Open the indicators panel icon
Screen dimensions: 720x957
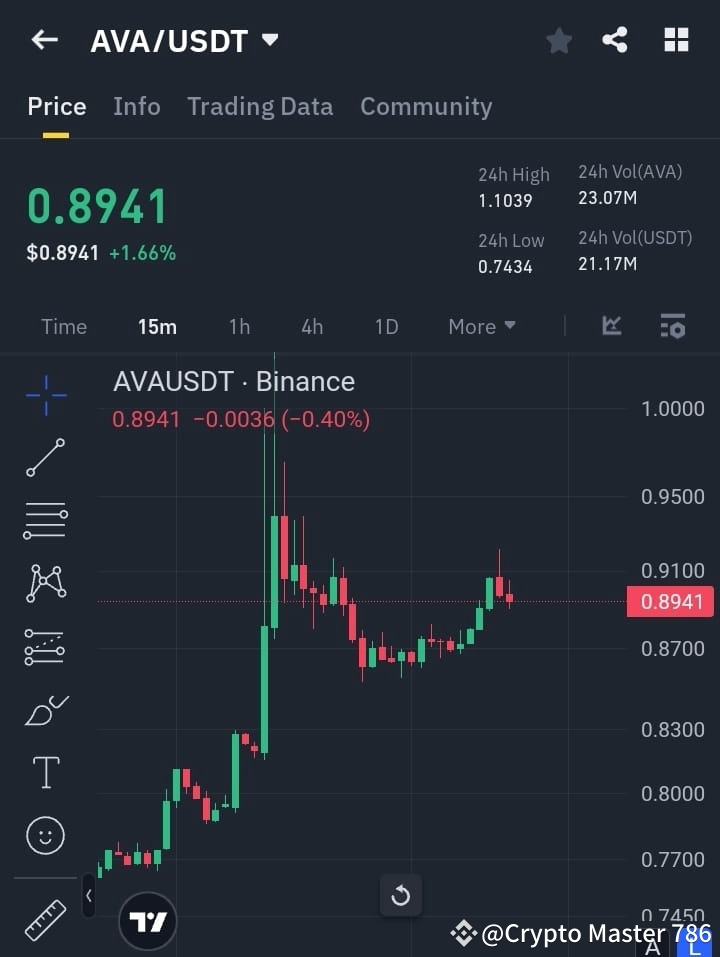click(x=611, y=326)
